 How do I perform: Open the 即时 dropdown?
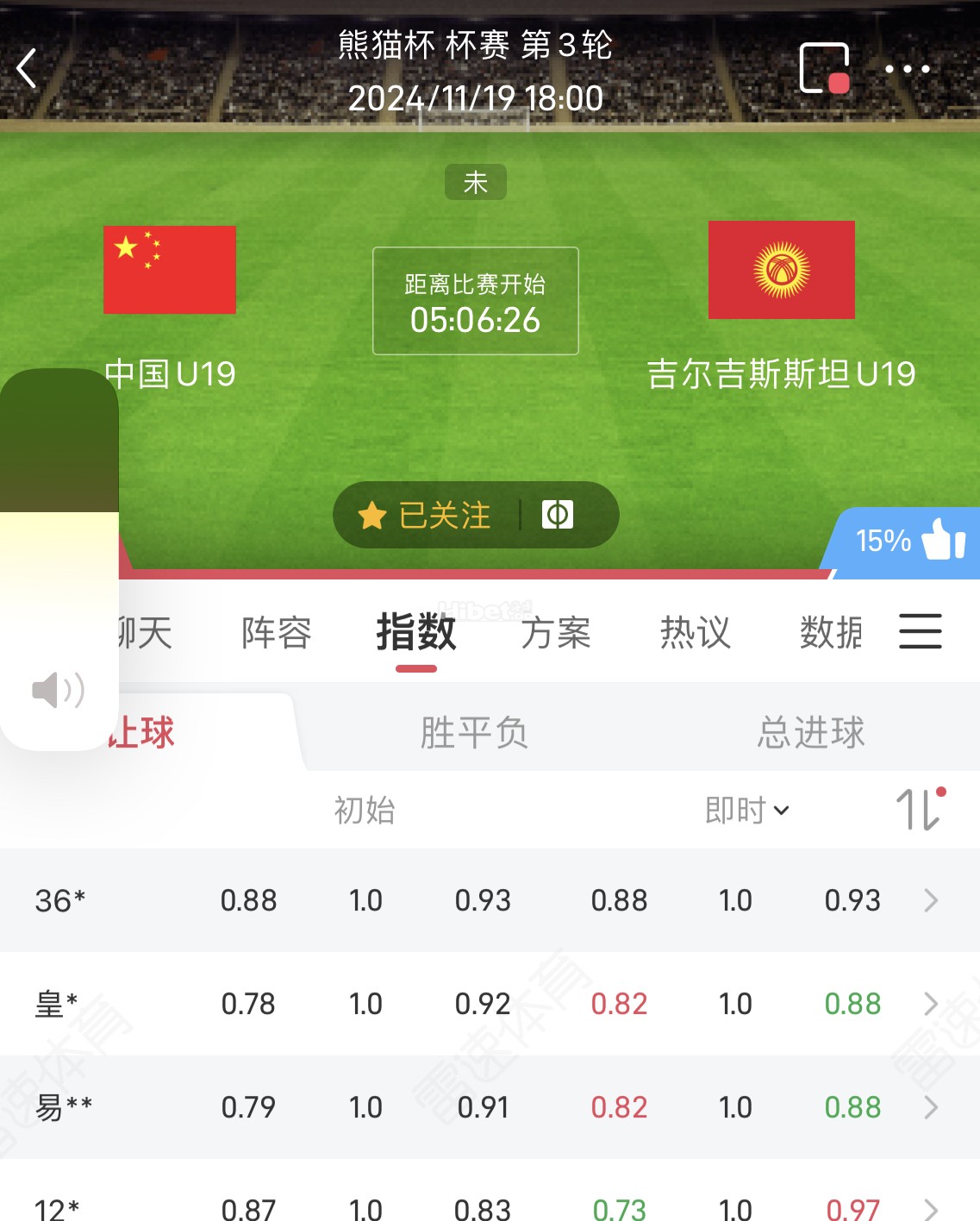point(748,809)
